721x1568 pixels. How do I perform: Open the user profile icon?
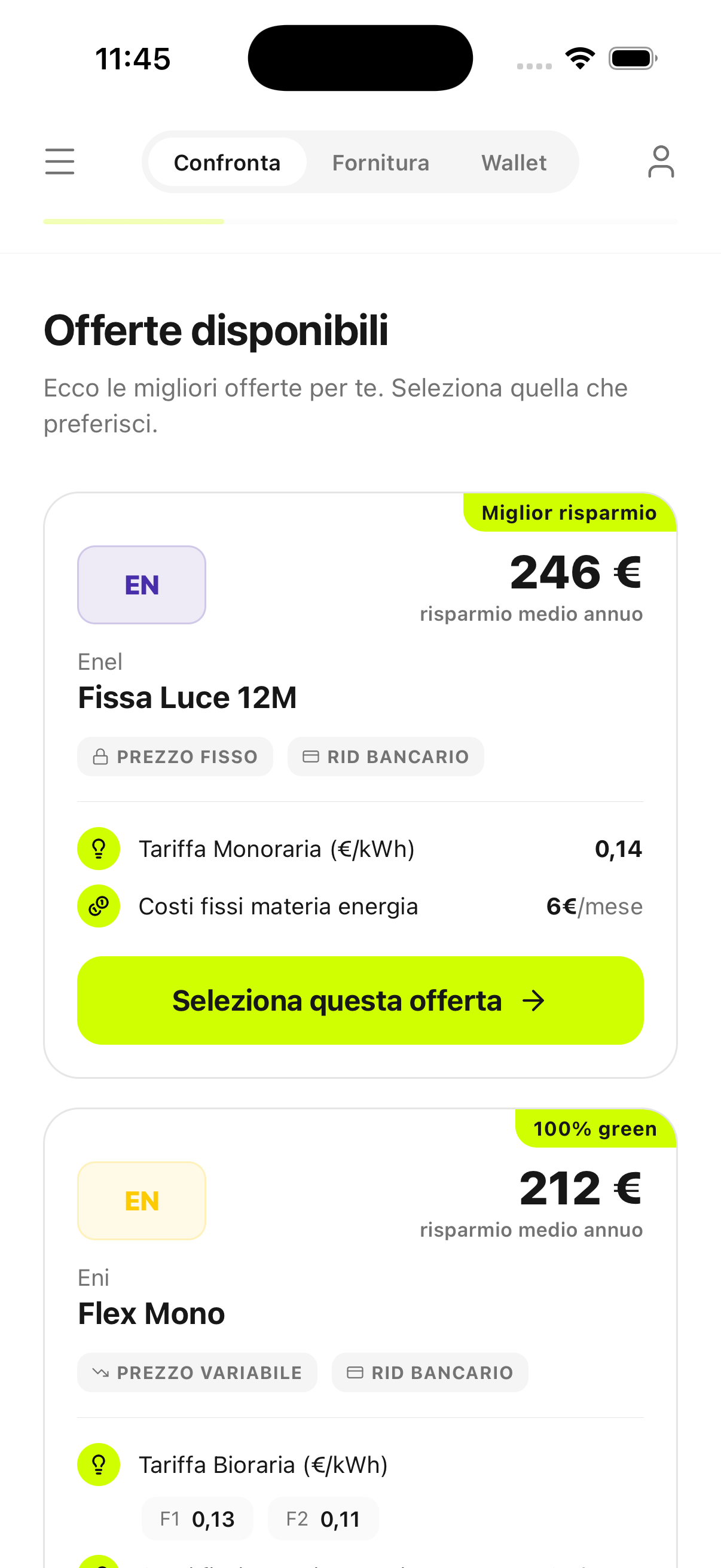coord(661,162)
